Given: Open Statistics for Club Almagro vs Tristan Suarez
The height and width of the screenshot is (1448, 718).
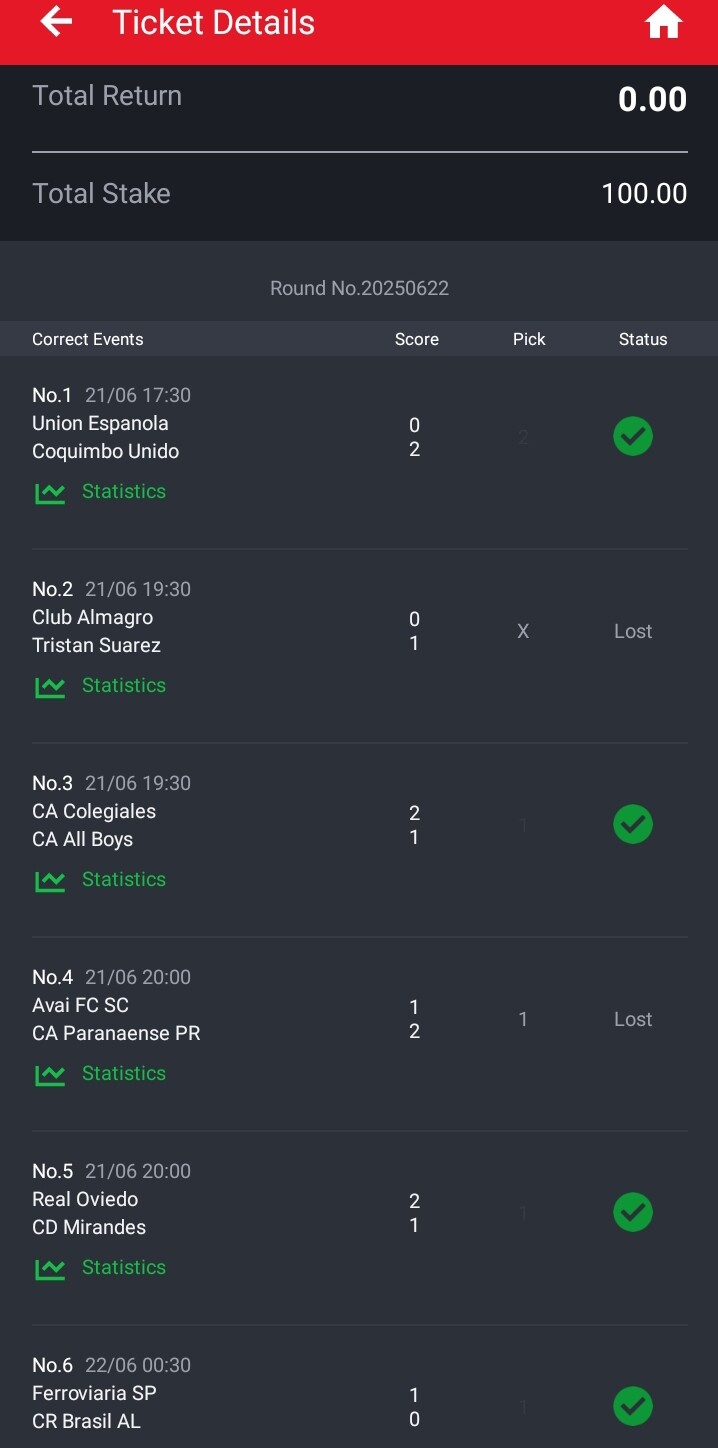Looking at the screenshot, I should point(100,686).
